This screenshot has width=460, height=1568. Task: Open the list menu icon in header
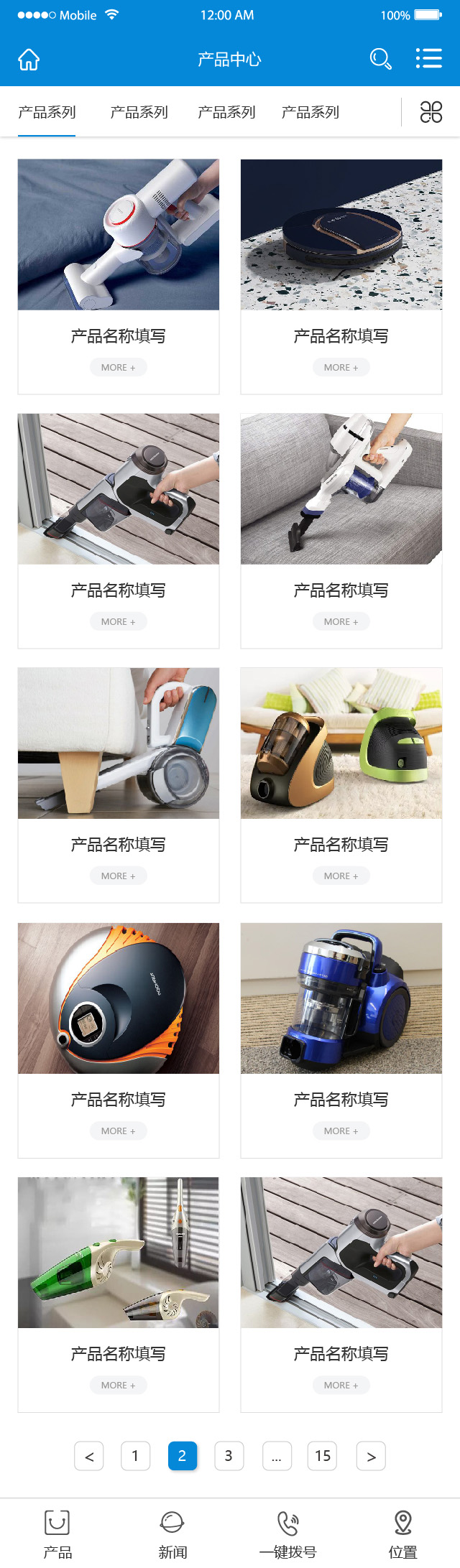coord(429,58)
